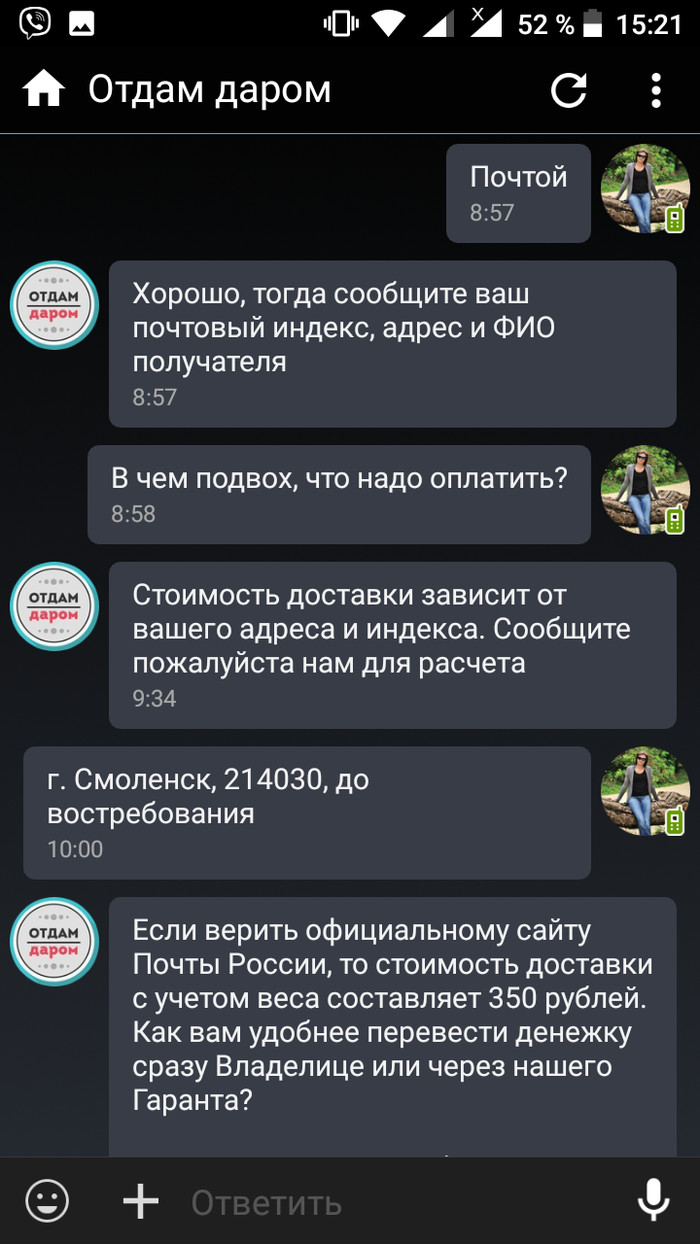Open user avatar next to Почтой message
The width and height of the screenshot is (700, 1244).
[x=644, y=190]
